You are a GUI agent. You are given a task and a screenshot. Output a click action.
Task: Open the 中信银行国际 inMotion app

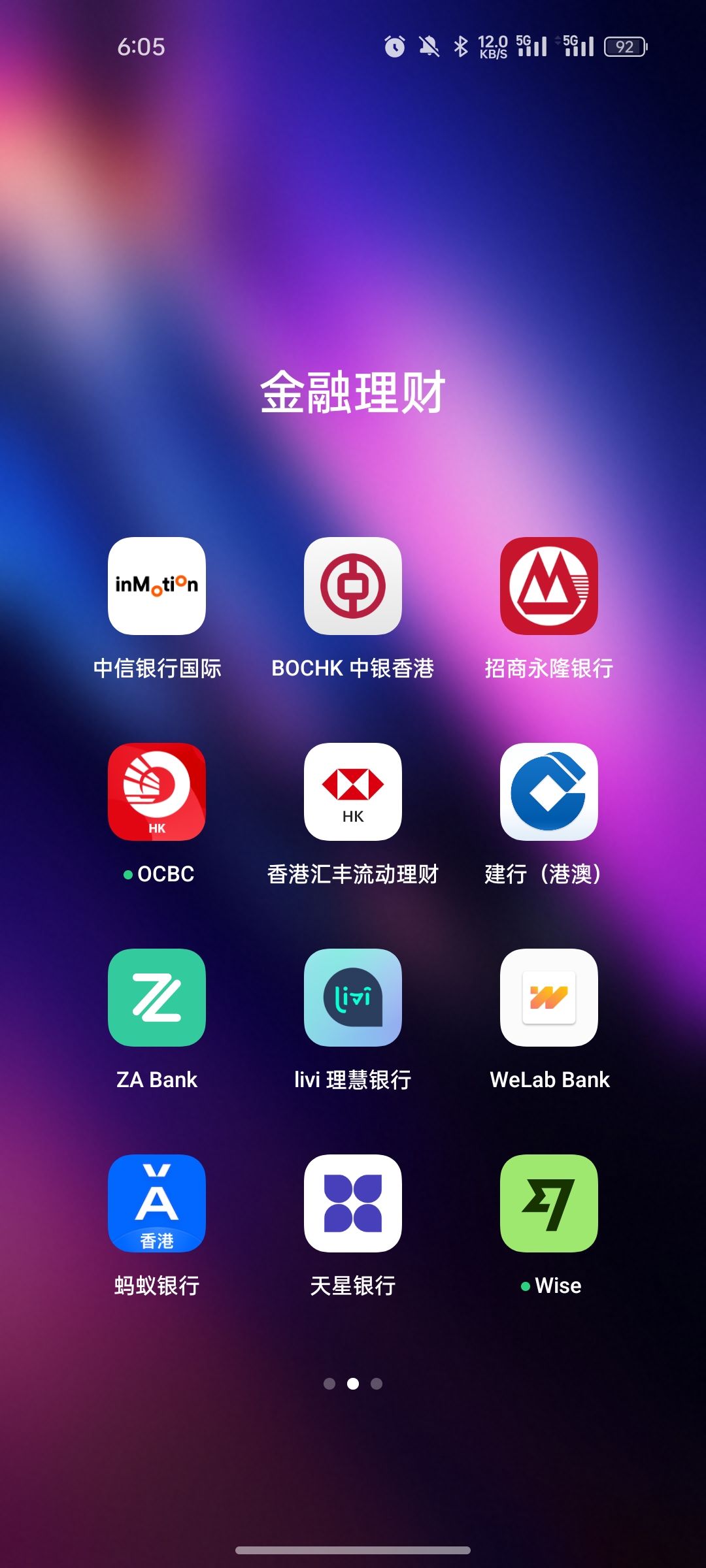[157, 586]
